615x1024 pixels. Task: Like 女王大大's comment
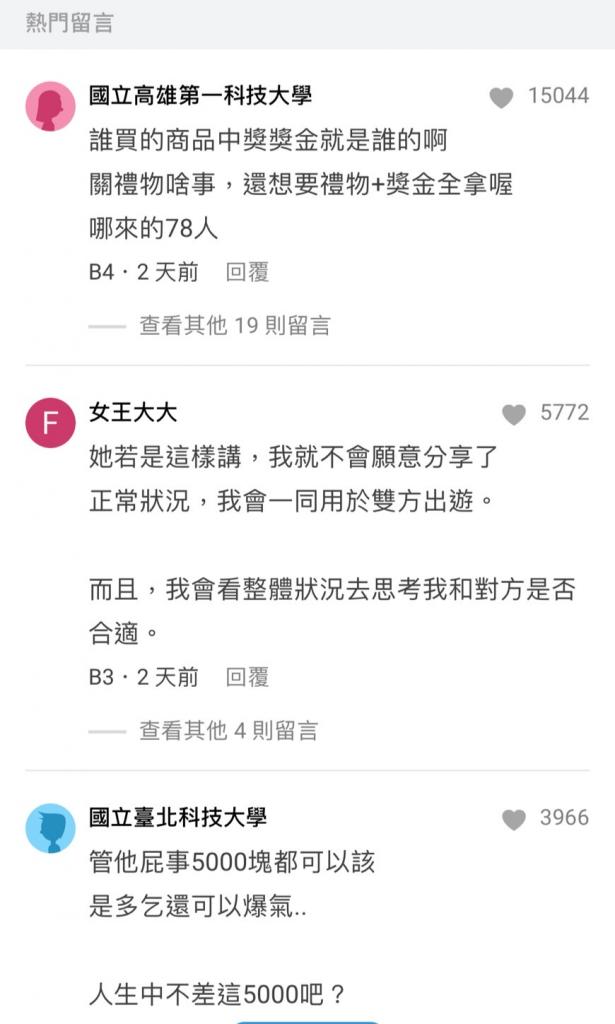tap(514, 414)
